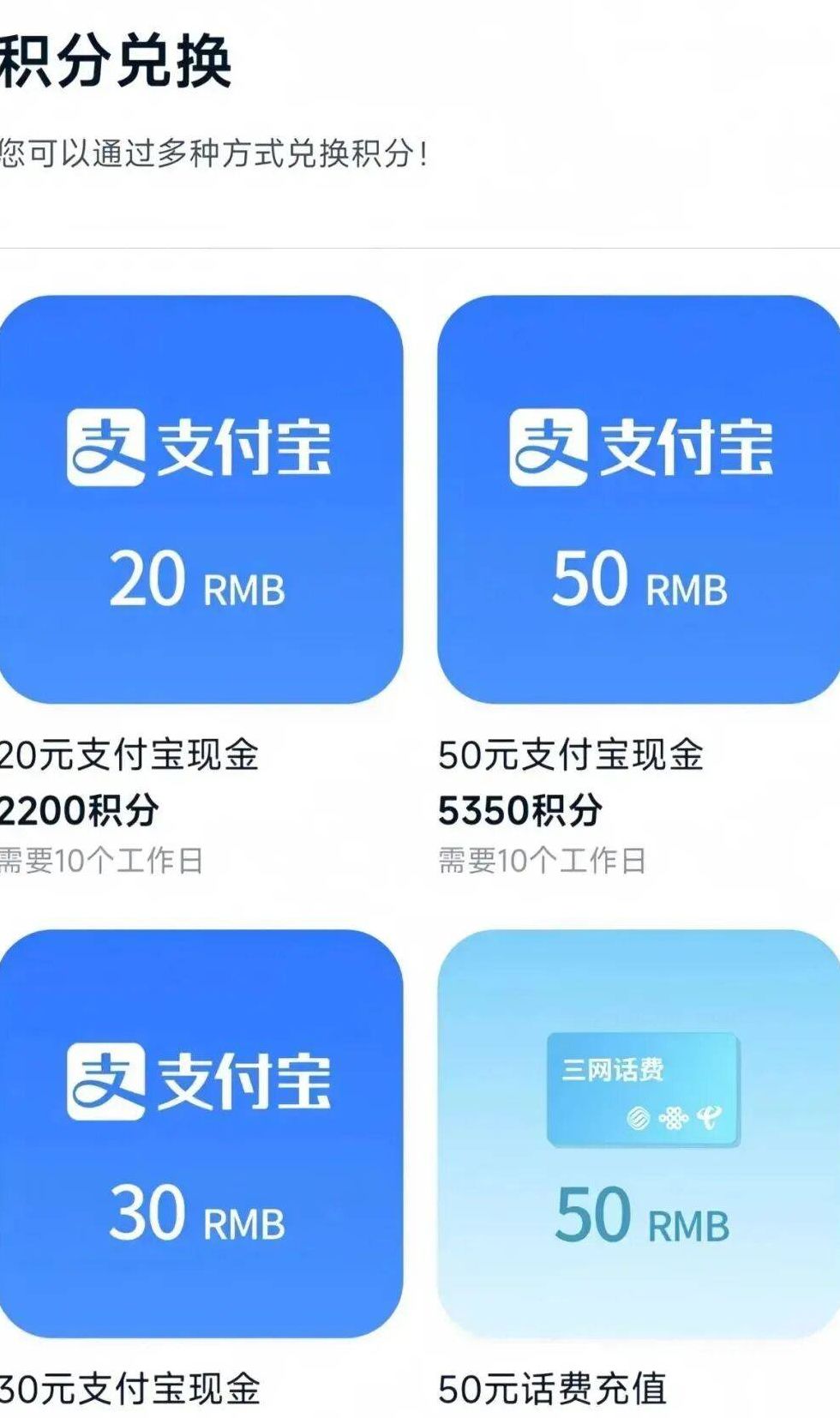Open the 50元支付宝现金 redemption card

[639, 500]
